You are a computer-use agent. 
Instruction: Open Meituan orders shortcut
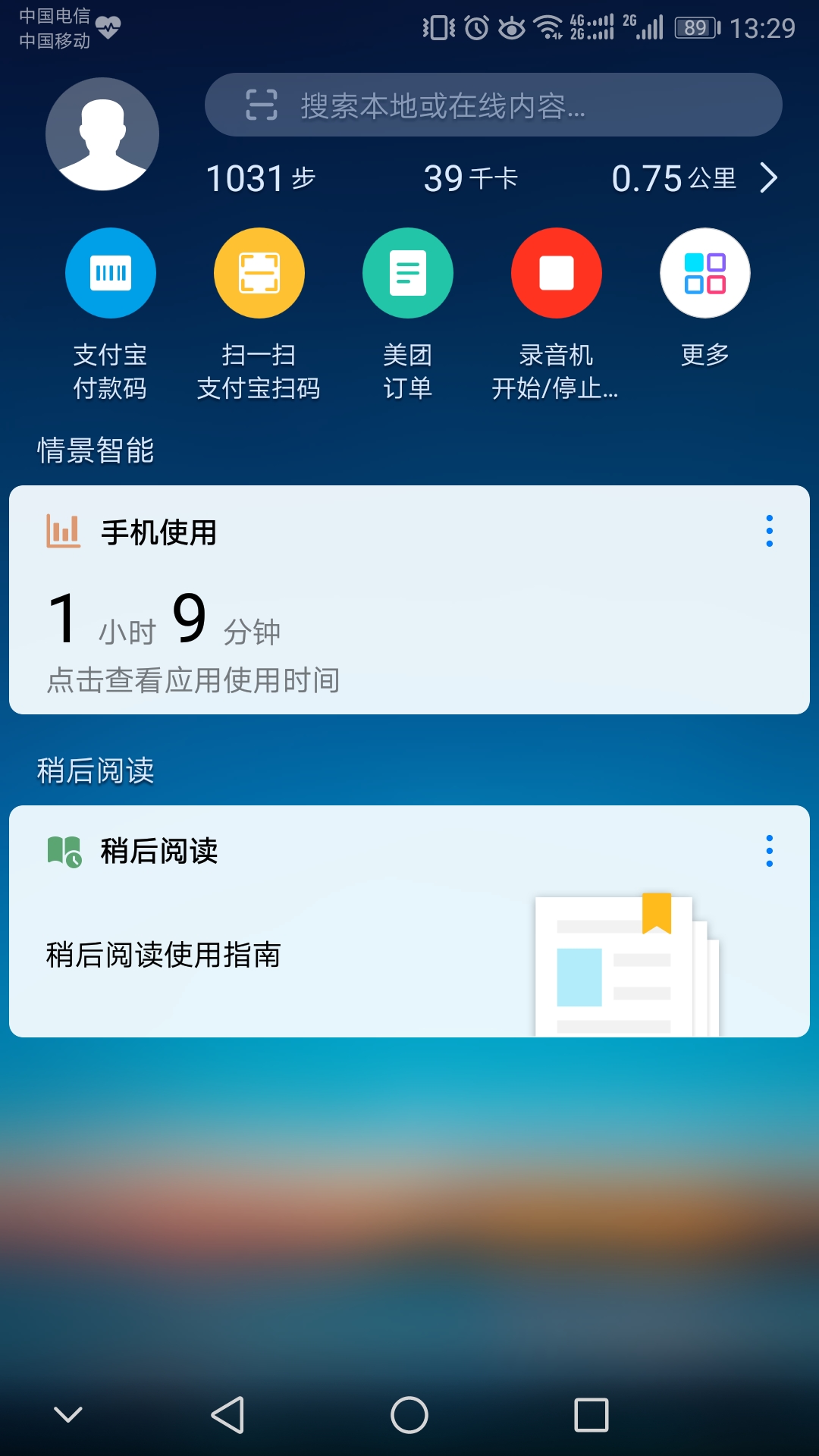point(407,272)
